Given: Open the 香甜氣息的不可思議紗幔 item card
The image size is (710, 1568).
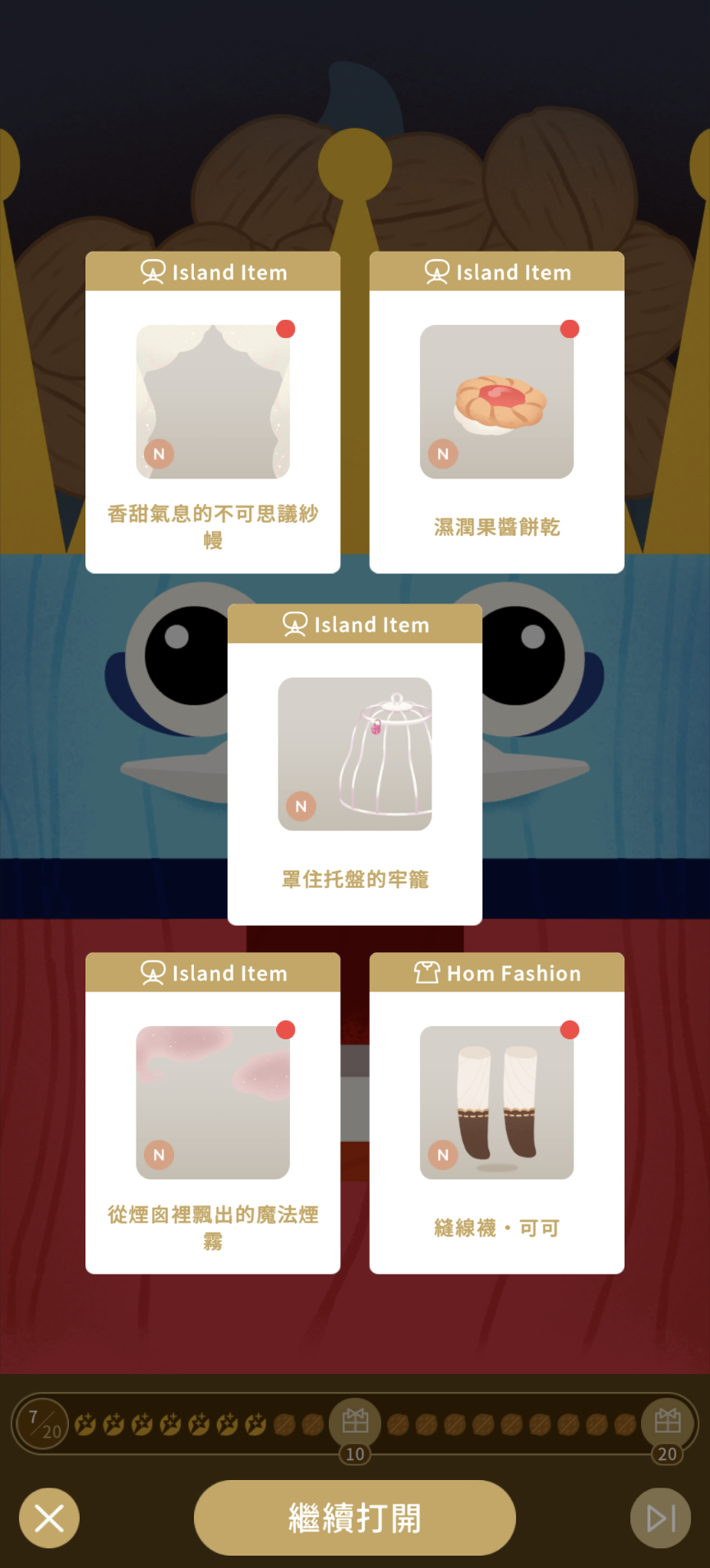Looking at the screenshot, I should 213,413.
